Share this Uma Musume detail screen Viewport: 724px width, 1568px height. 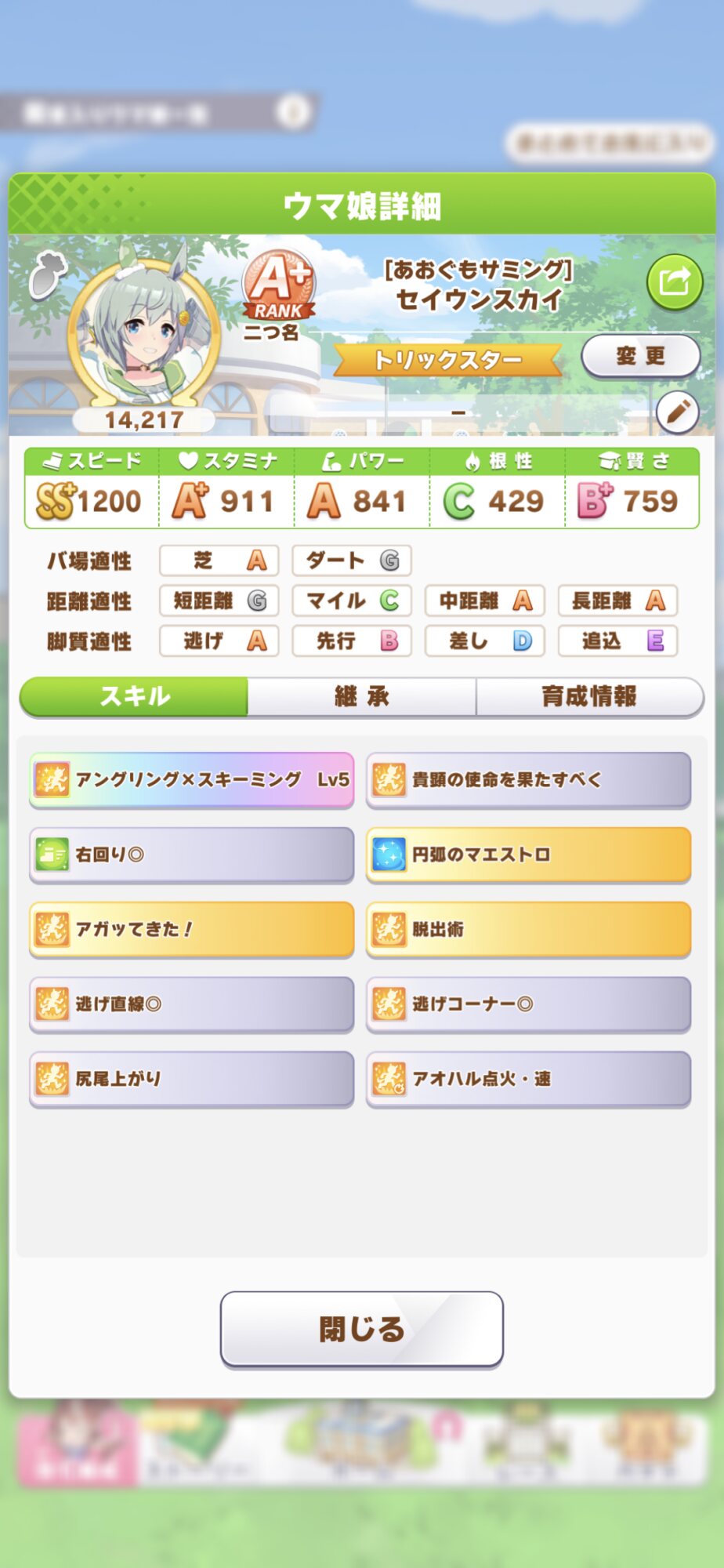pyautogui.click(x=674, y=282)
